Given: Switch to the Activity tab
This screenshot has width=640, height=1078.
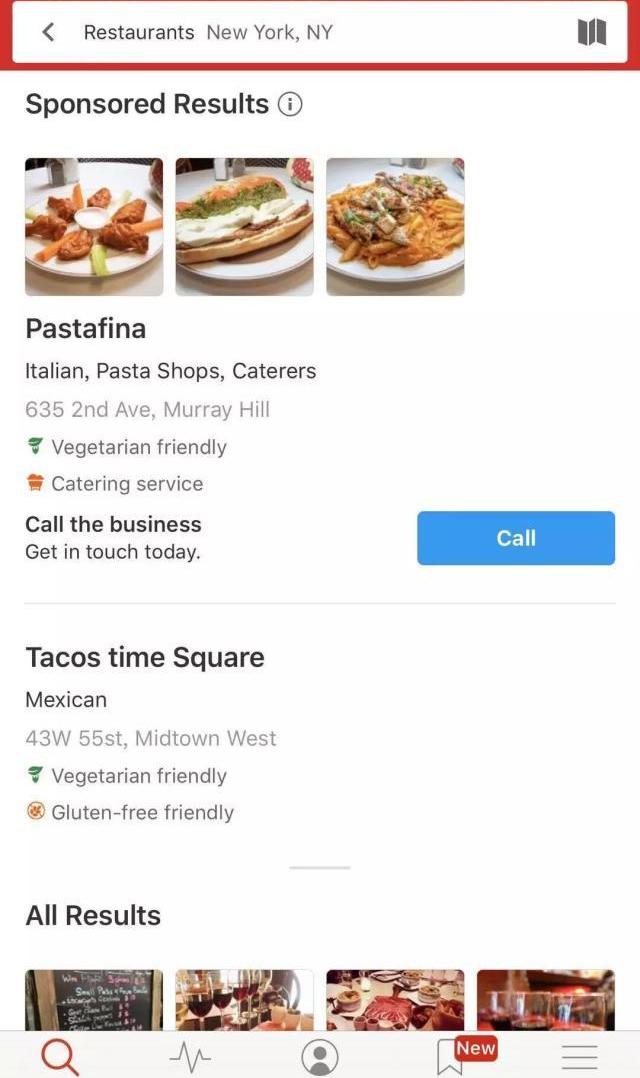Looking at the screenshot, I should point(190,1056).
